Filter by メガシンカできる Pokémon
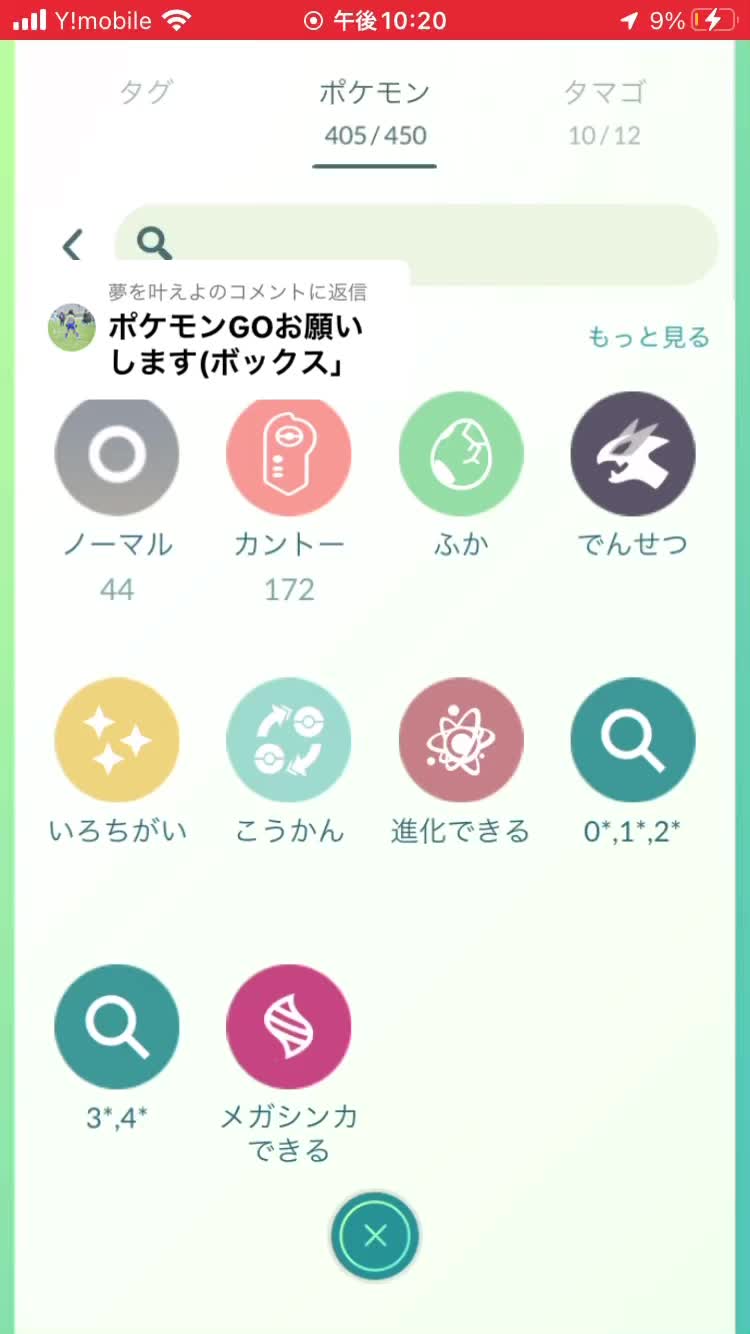Screen dimensions: 750x1334 [289, 1027]
